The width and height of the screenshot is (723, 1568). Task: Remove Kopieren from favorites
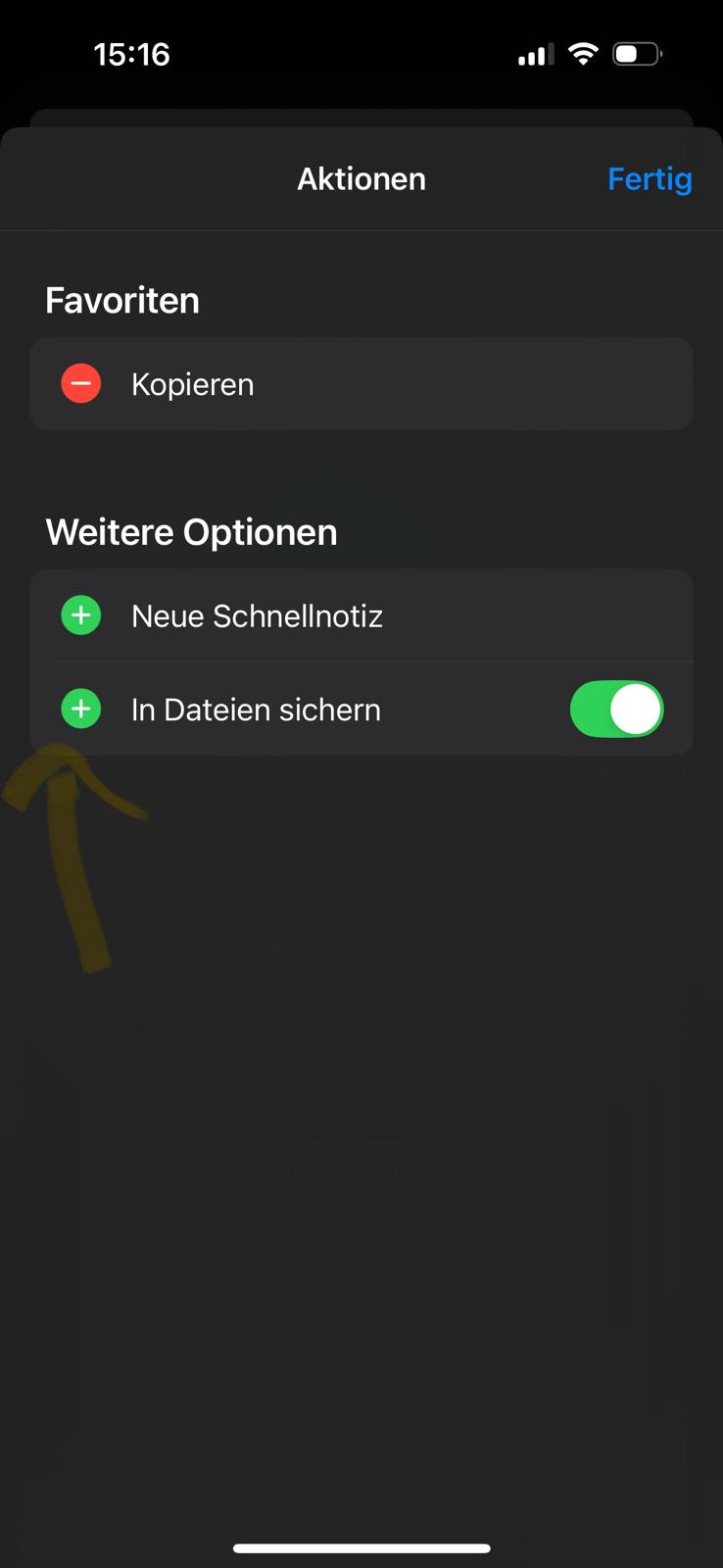coord(81,384)
